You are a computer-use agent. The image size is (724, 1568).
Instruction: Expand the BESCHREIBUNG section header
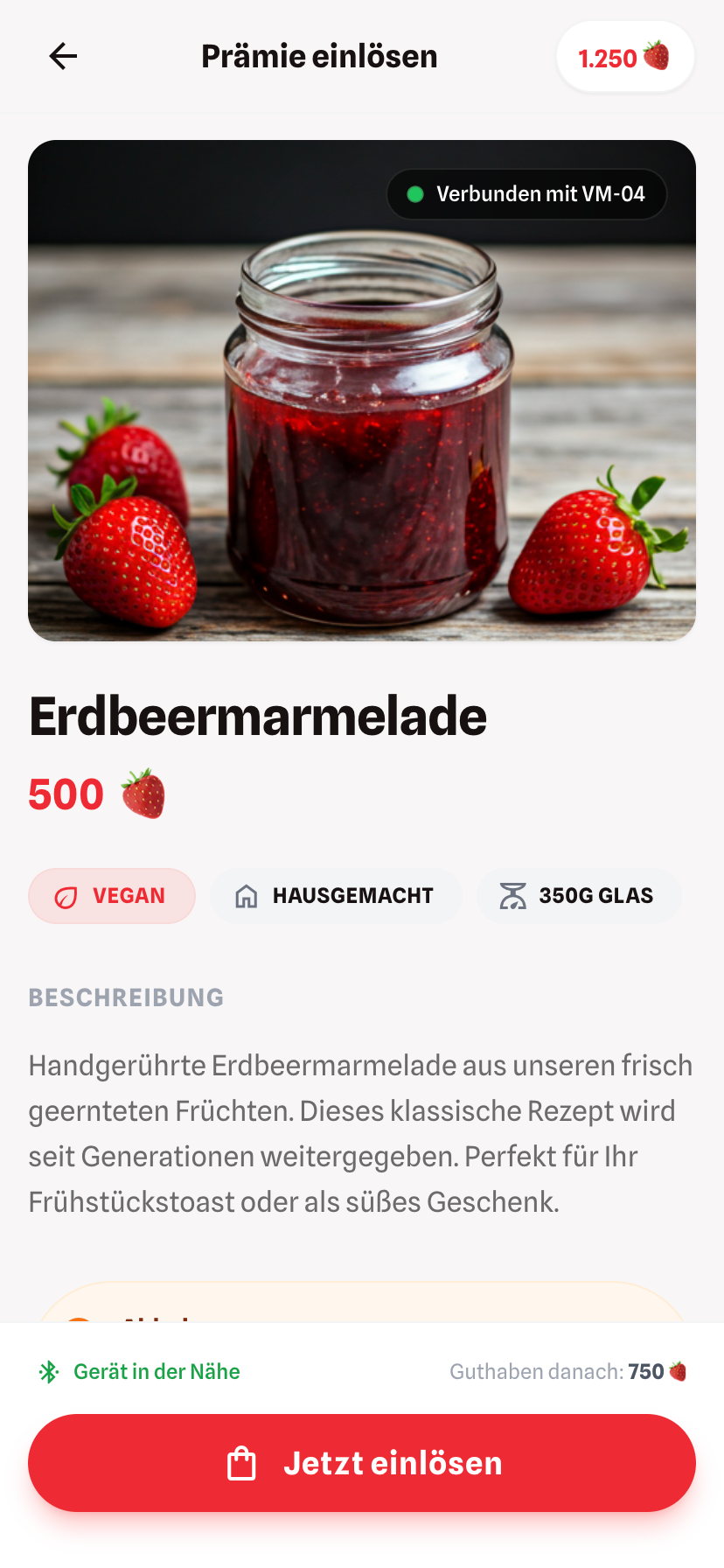pyautogui.click(x=126, y=997)
